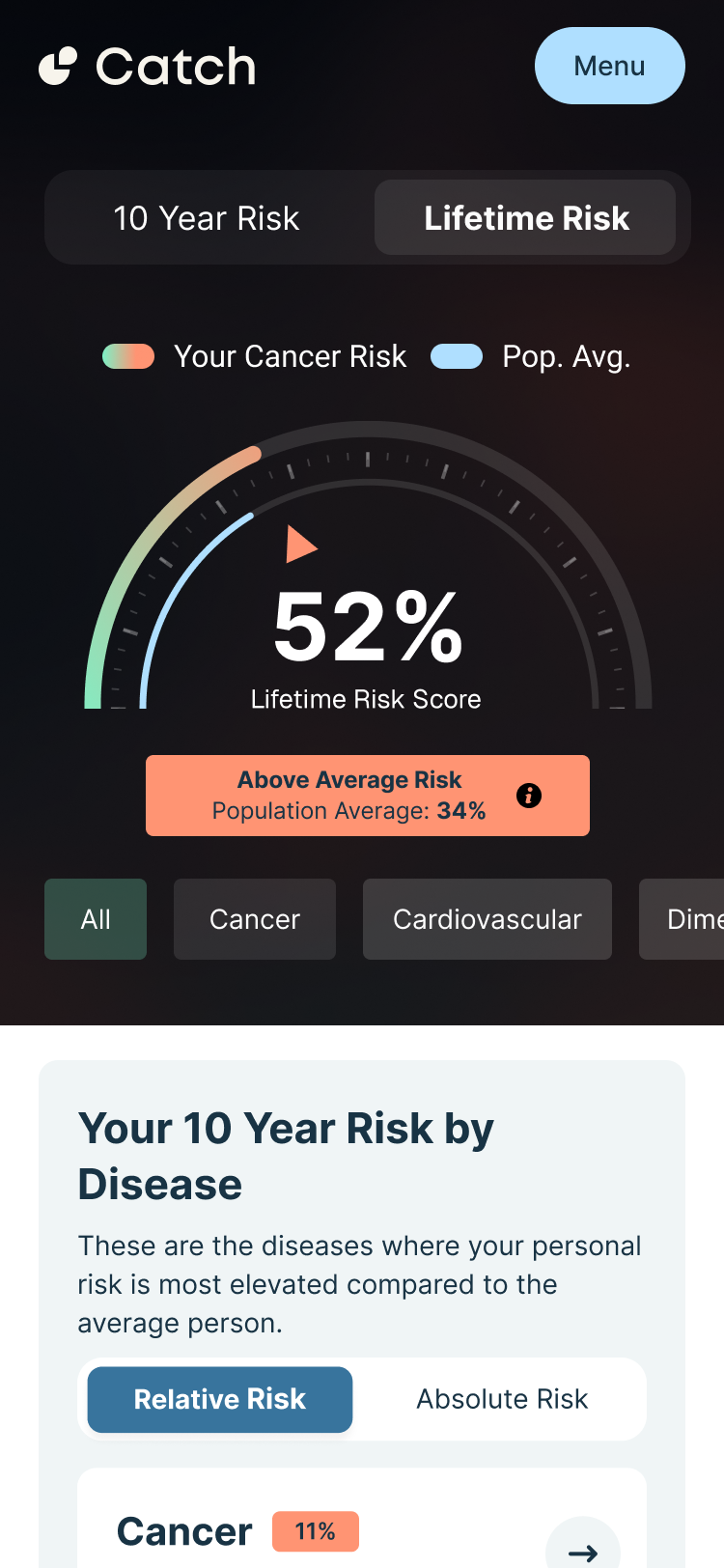Tap the 11% badge next to Cancer
This screenshot has width=724, height=1568.
click(314, 1531)
